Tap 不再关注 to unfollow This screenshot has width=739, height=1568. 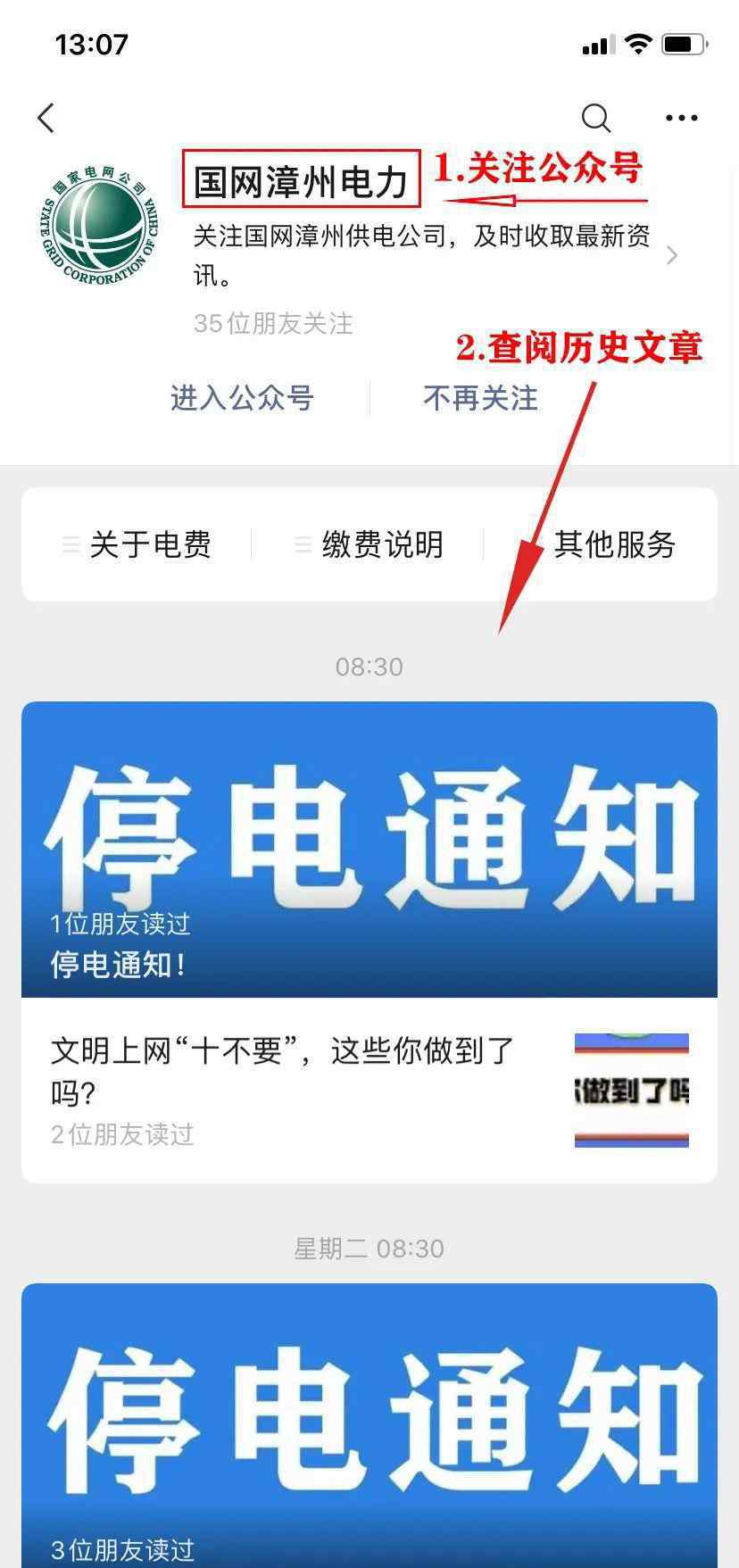tap(480, 398)
